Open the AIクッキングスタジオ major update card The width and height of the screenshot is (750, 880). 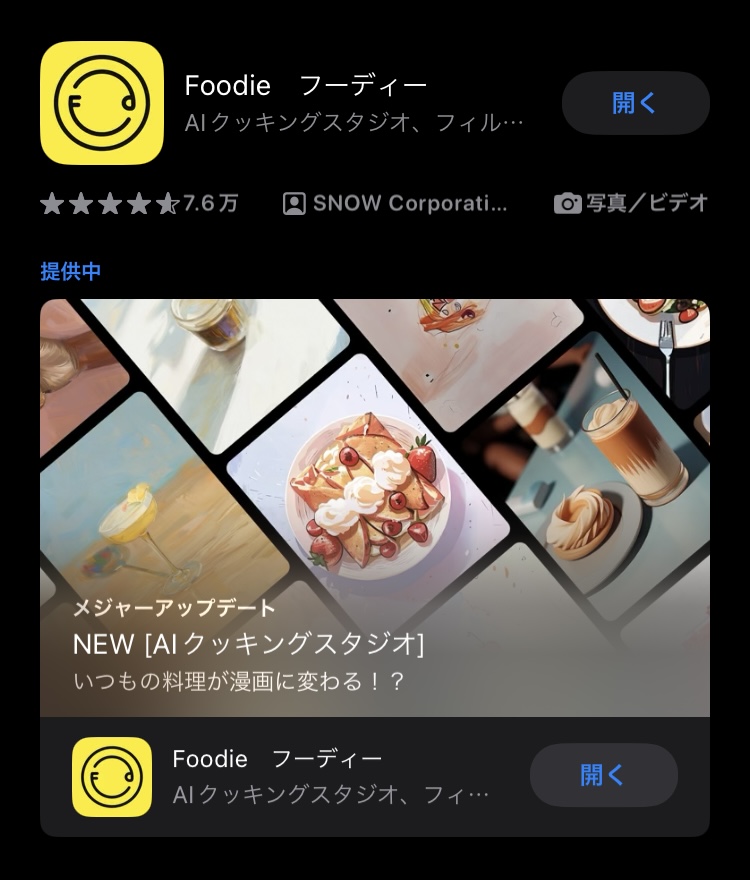click(x=374, y=506)
